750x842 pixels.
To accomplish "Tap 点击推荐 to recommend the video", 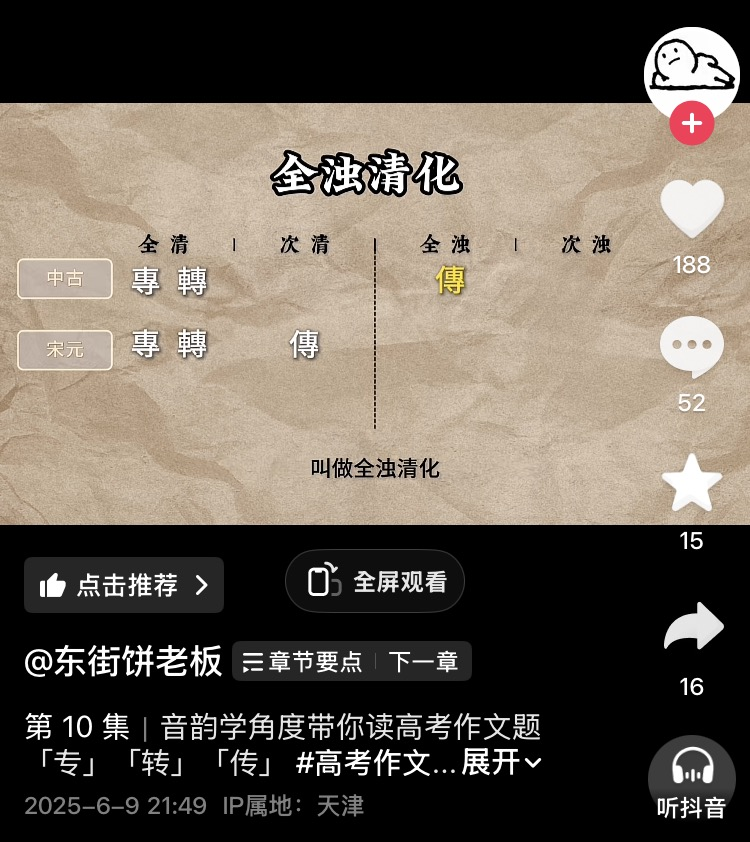I will pyautogui.click(x=124, y=585).
